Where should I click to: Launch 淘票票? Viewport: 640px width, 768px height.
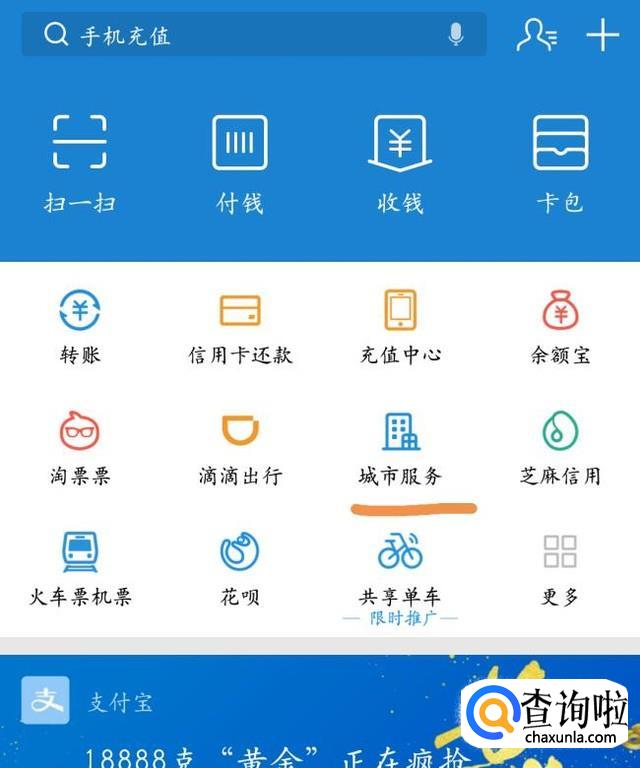point(80,447)
